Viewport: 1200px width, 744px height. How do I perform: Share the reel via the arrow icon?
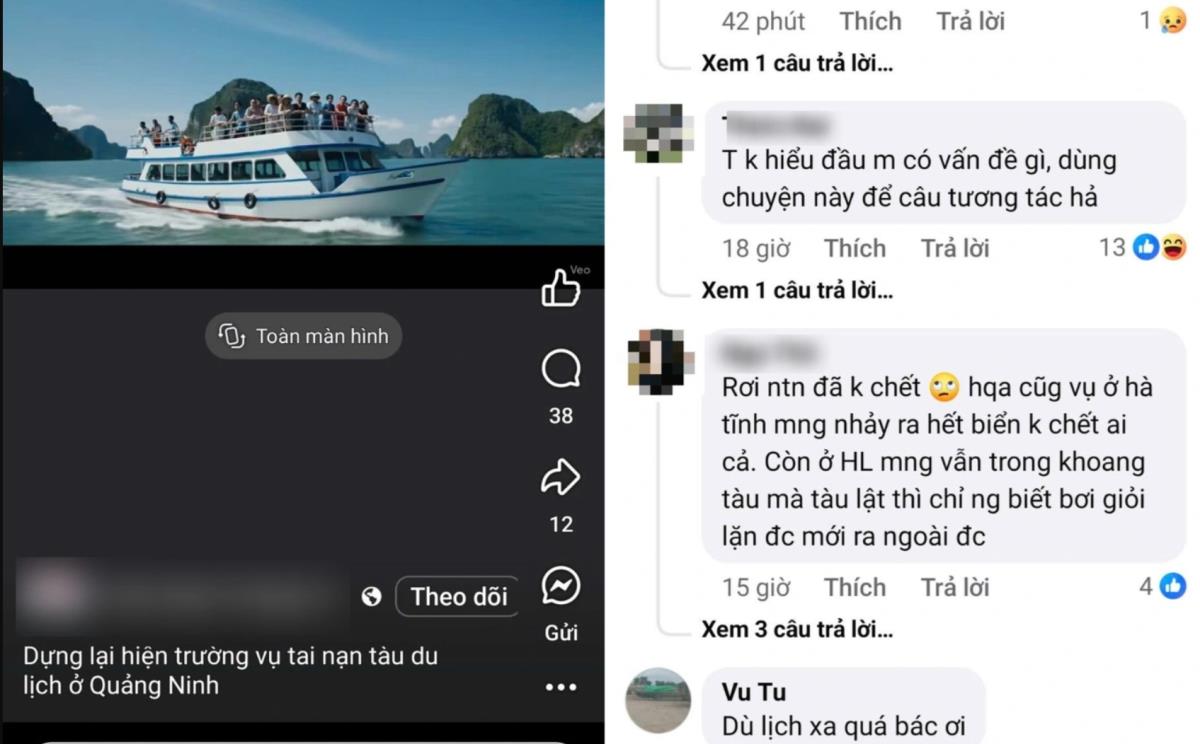[x=561, y=478]
